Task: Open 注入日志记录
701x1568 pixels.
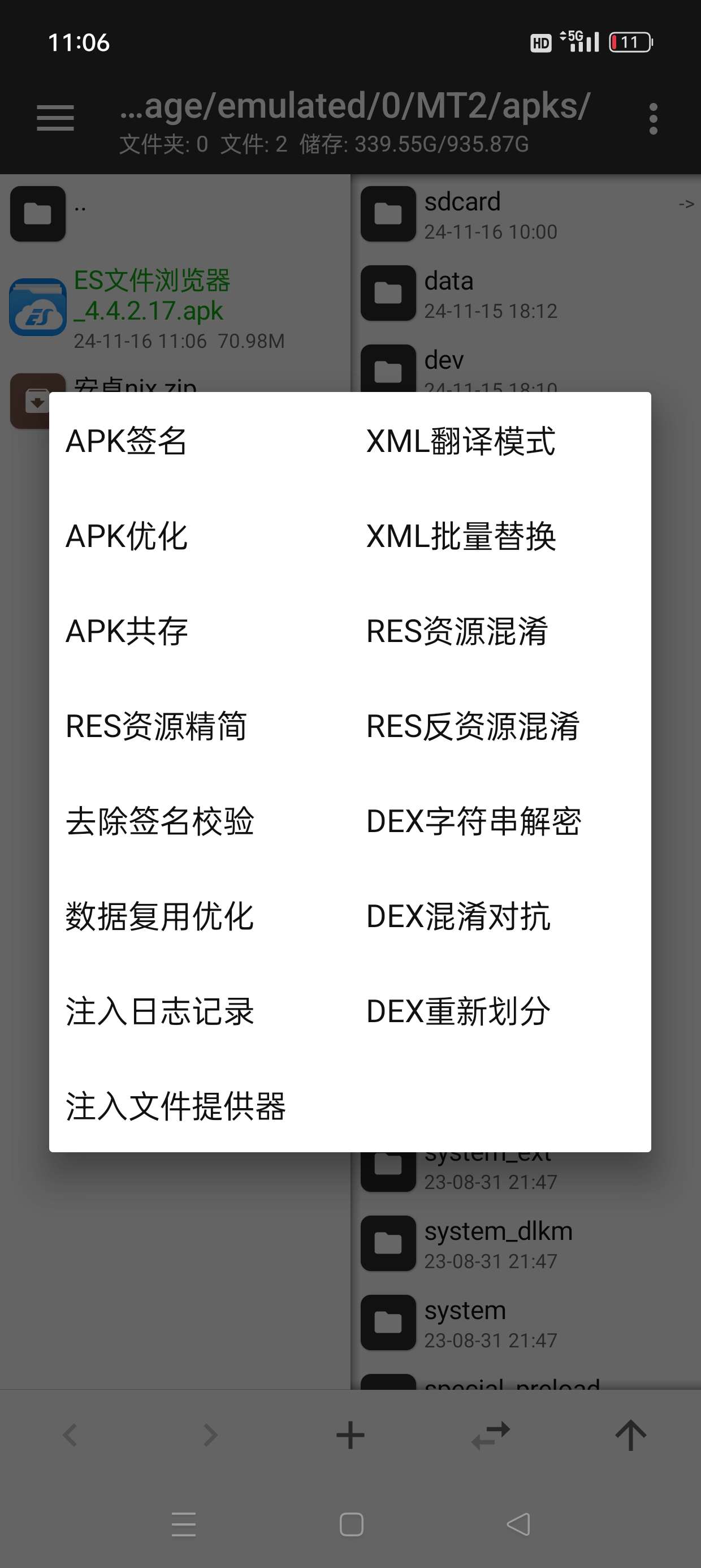Action: click(x=159, y=1011)
